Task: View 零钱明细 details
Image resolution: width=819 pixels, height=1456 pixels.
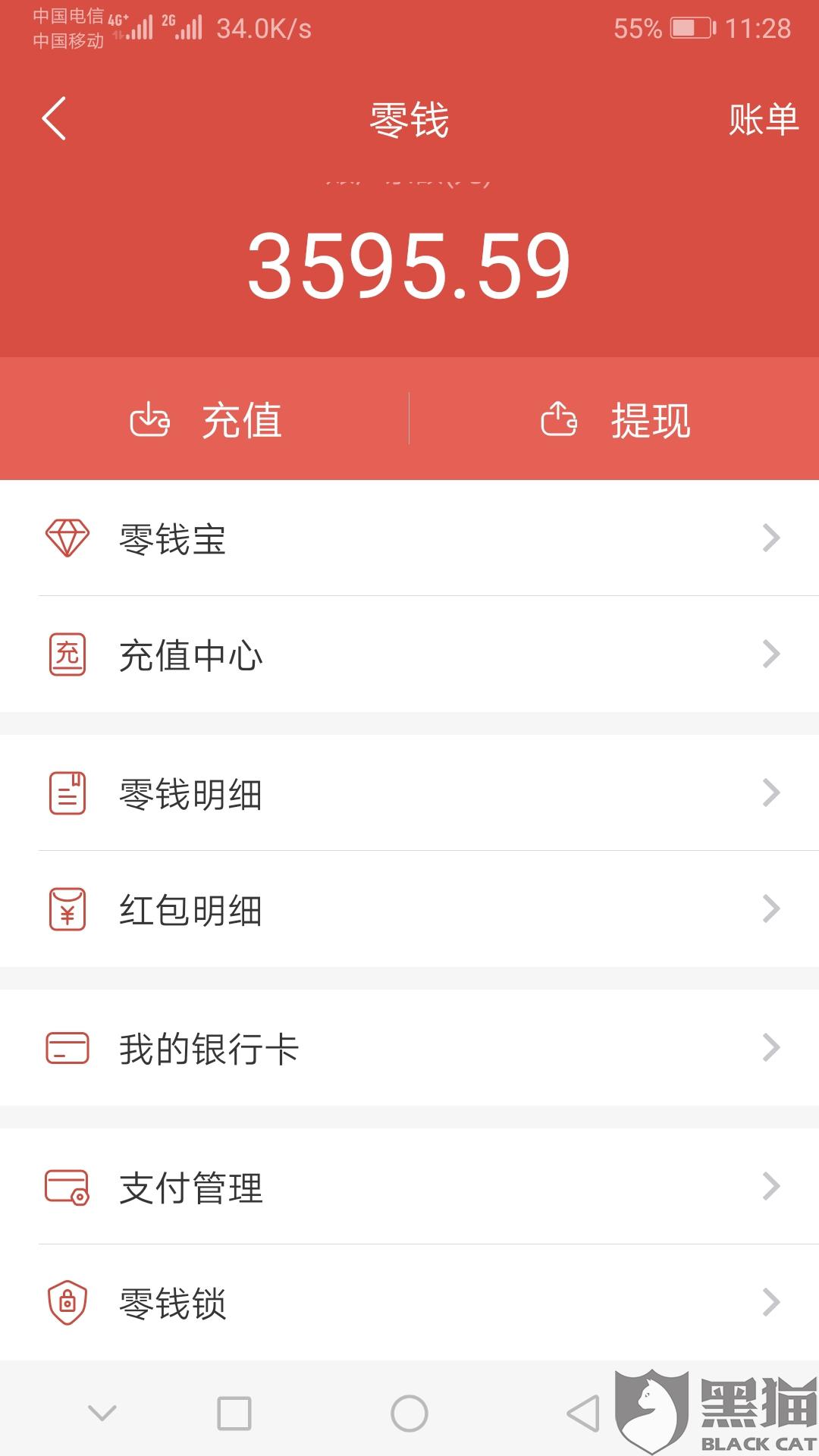Action: click(x=409, y=793)
